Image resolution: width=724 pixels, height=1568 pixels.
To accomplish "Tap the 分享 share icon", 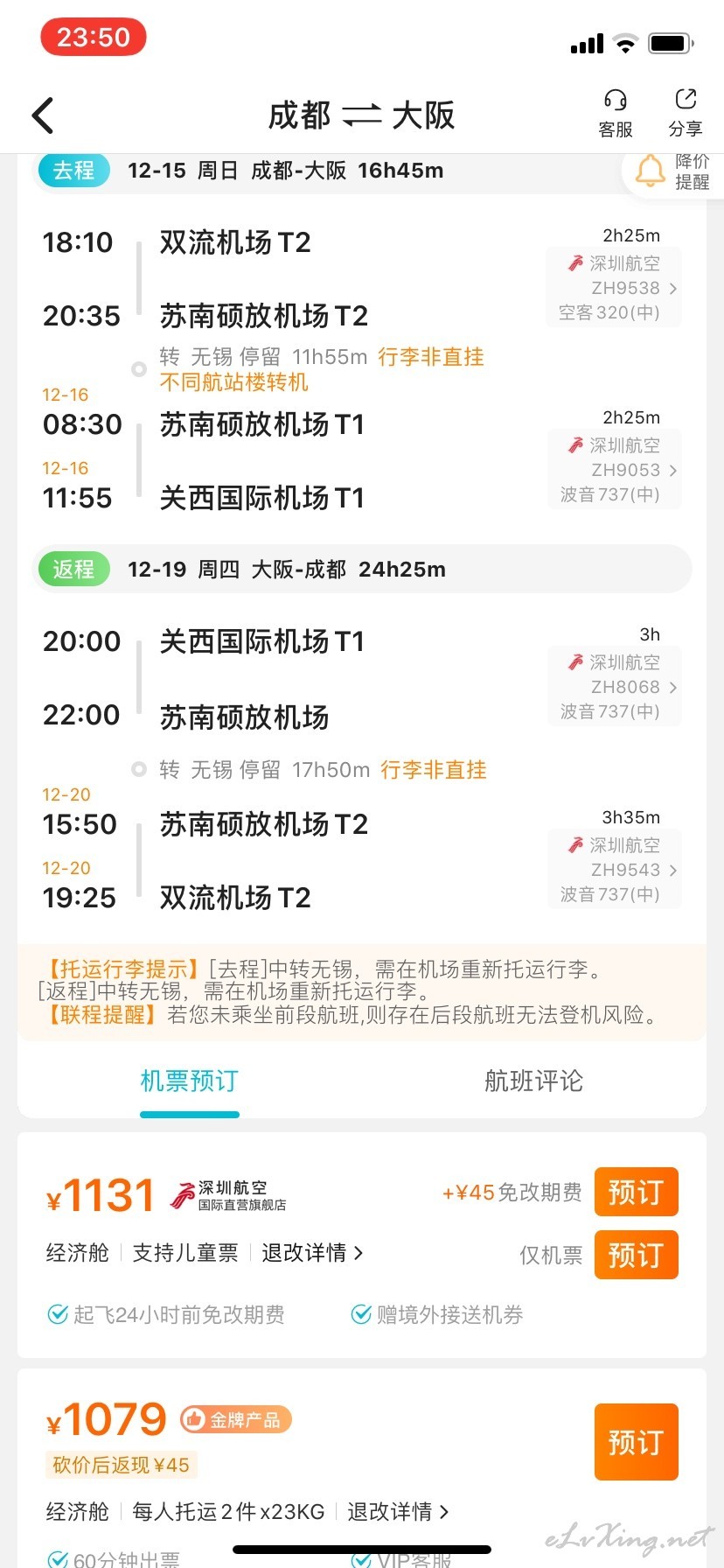I will point(686,114).
